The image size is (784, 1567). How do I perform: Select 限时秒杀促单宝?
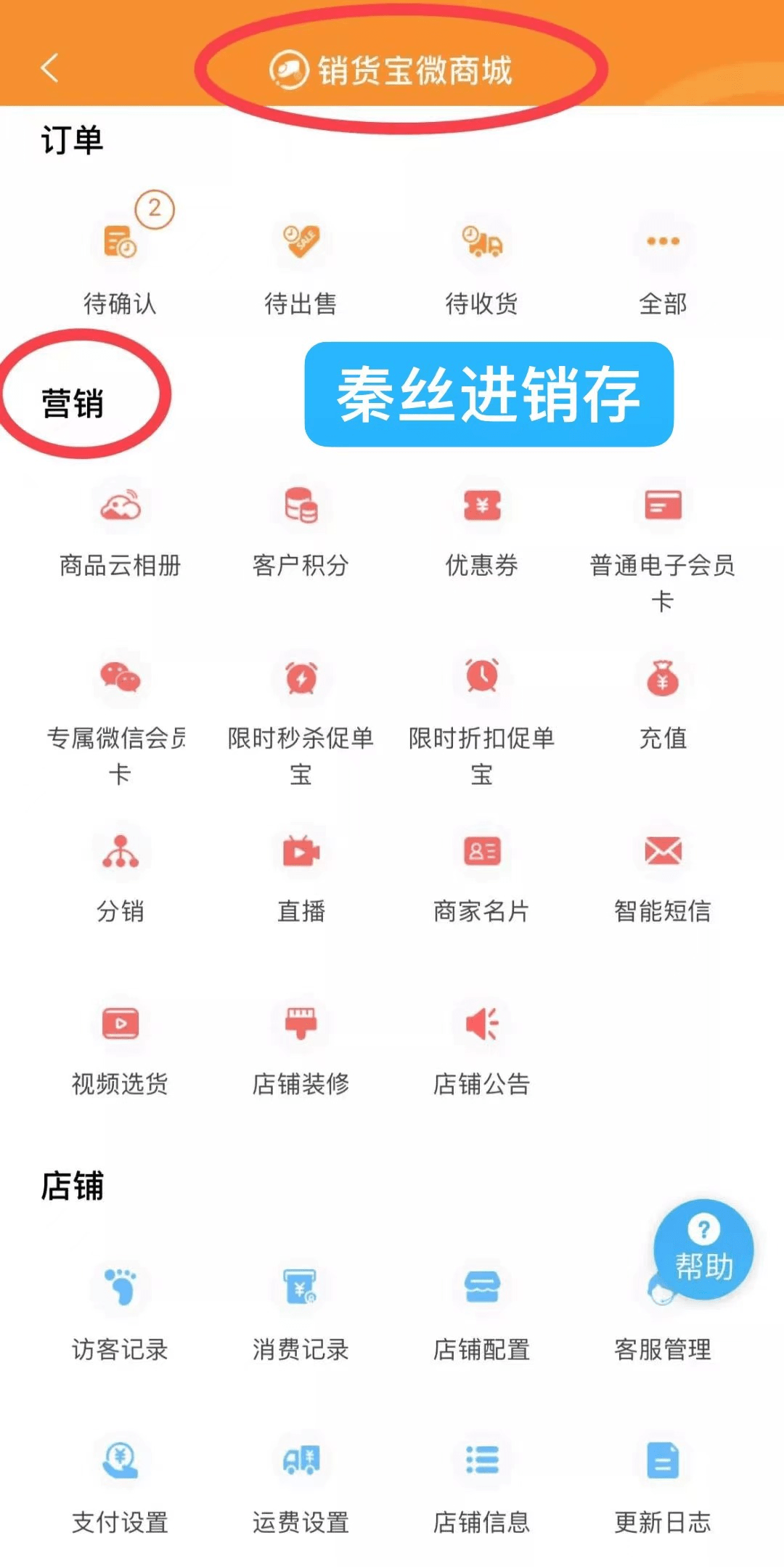(x=301, y=715)
